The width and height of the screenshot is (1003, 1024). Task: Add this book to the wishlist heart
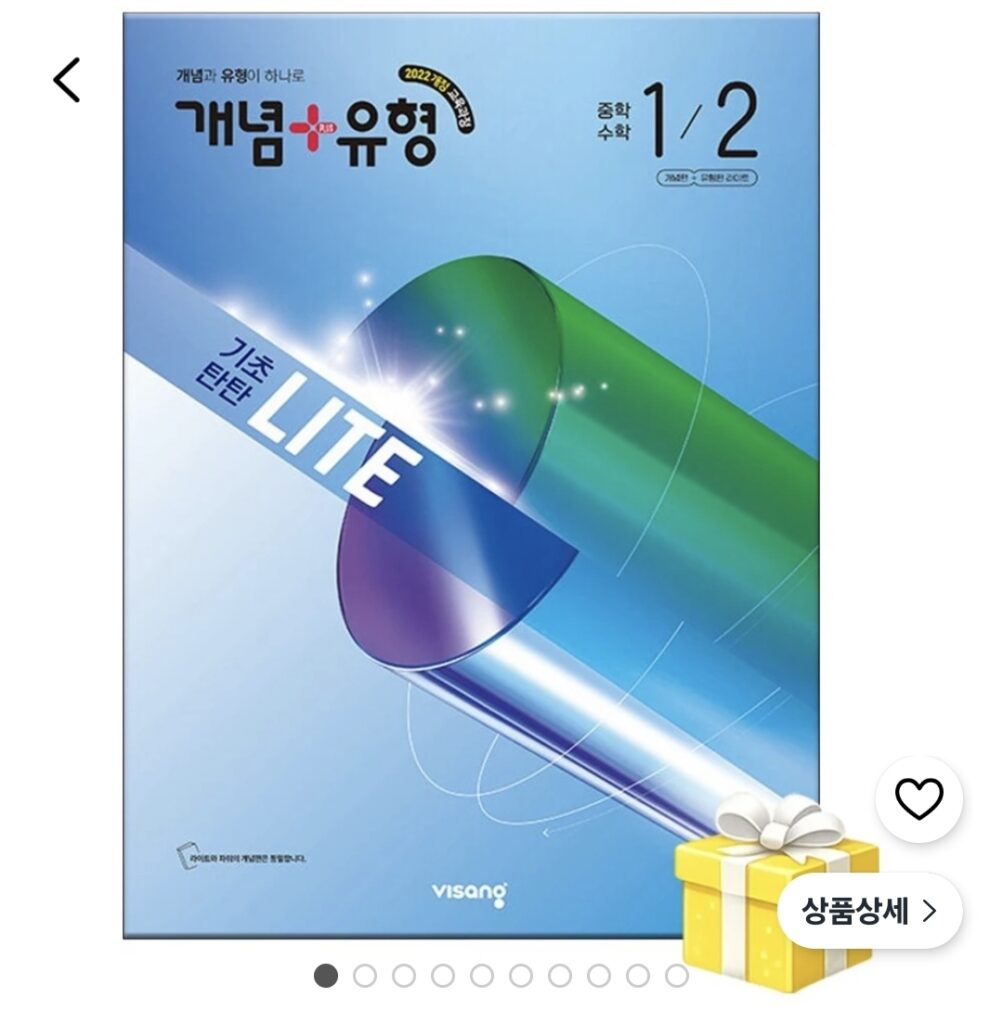click(918, 798)
